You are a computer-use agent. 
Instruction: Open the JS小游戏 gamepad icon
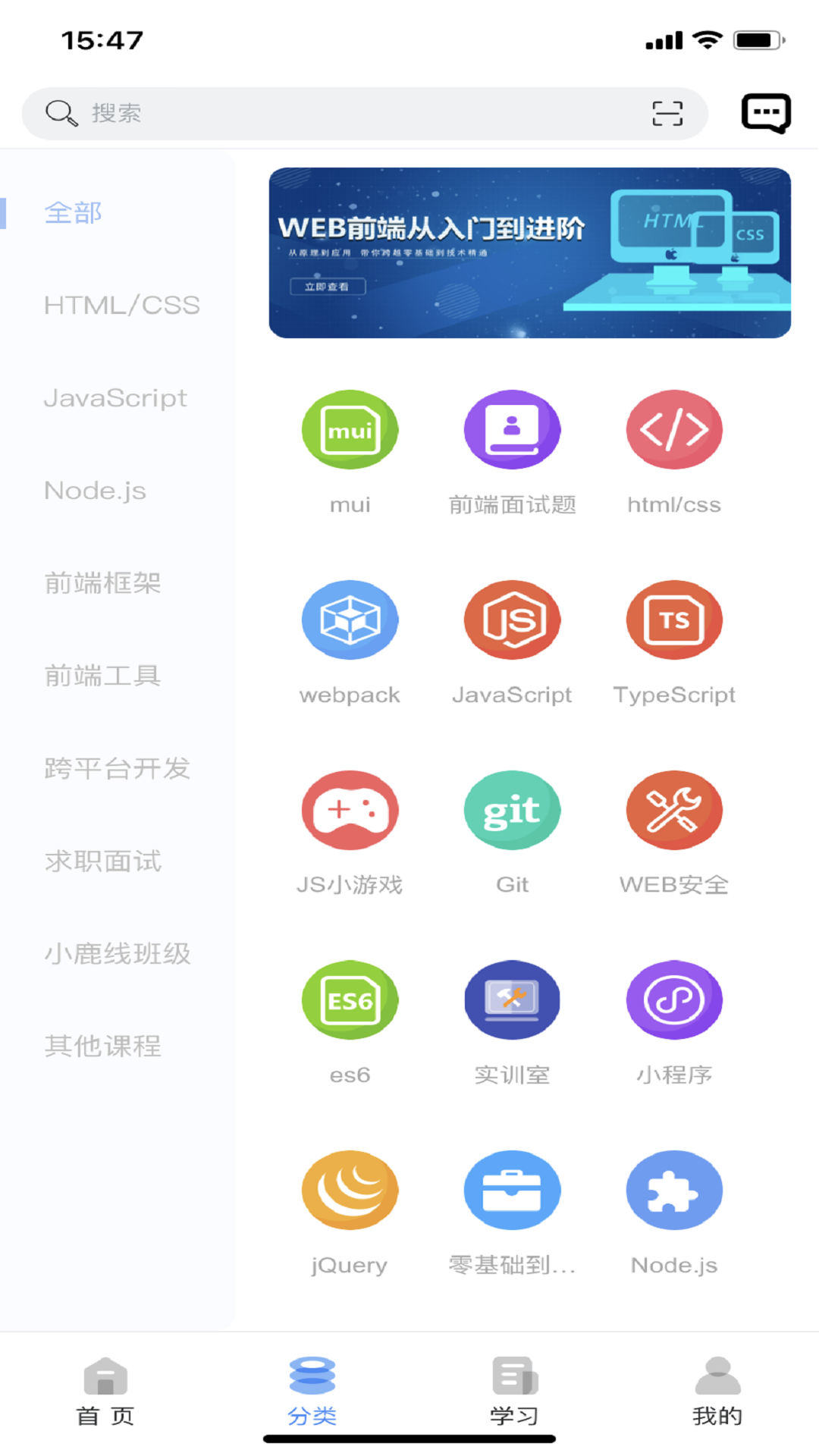click(350, 809)
